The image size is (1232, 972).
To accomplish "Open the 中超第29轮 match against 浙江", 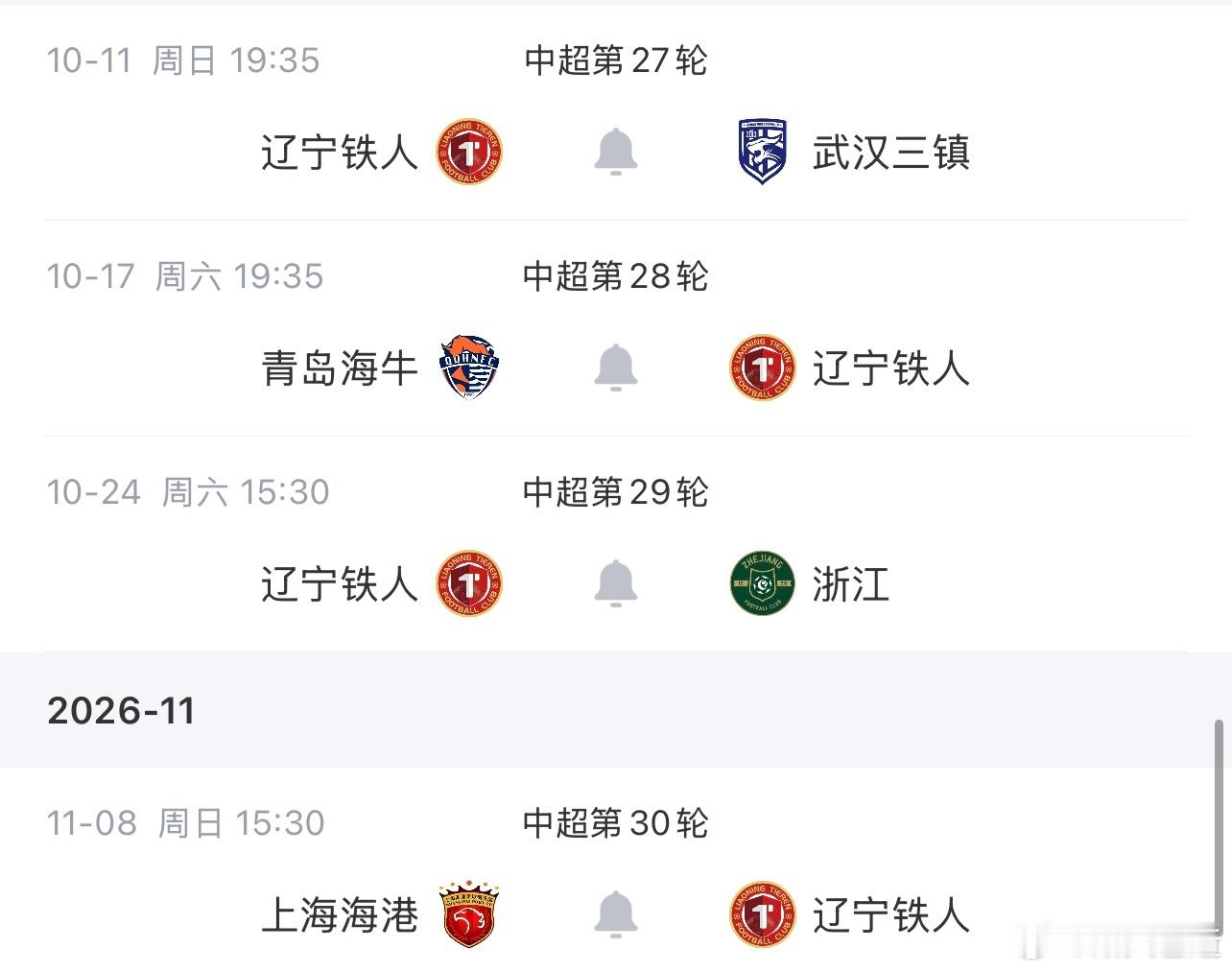I will click(x=616, y=545).
